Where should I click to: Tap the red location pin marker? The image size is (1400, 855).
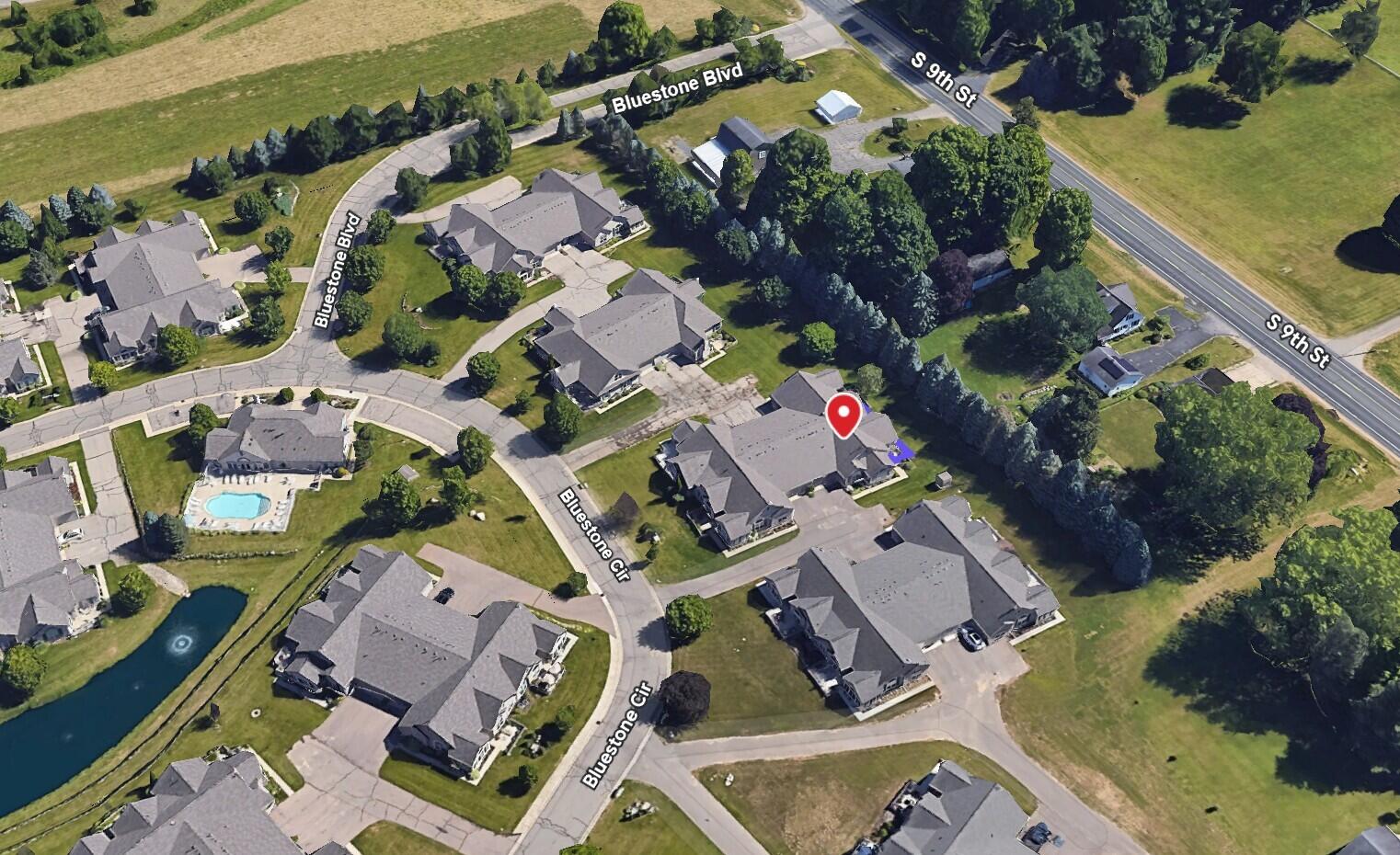point(843,416)
